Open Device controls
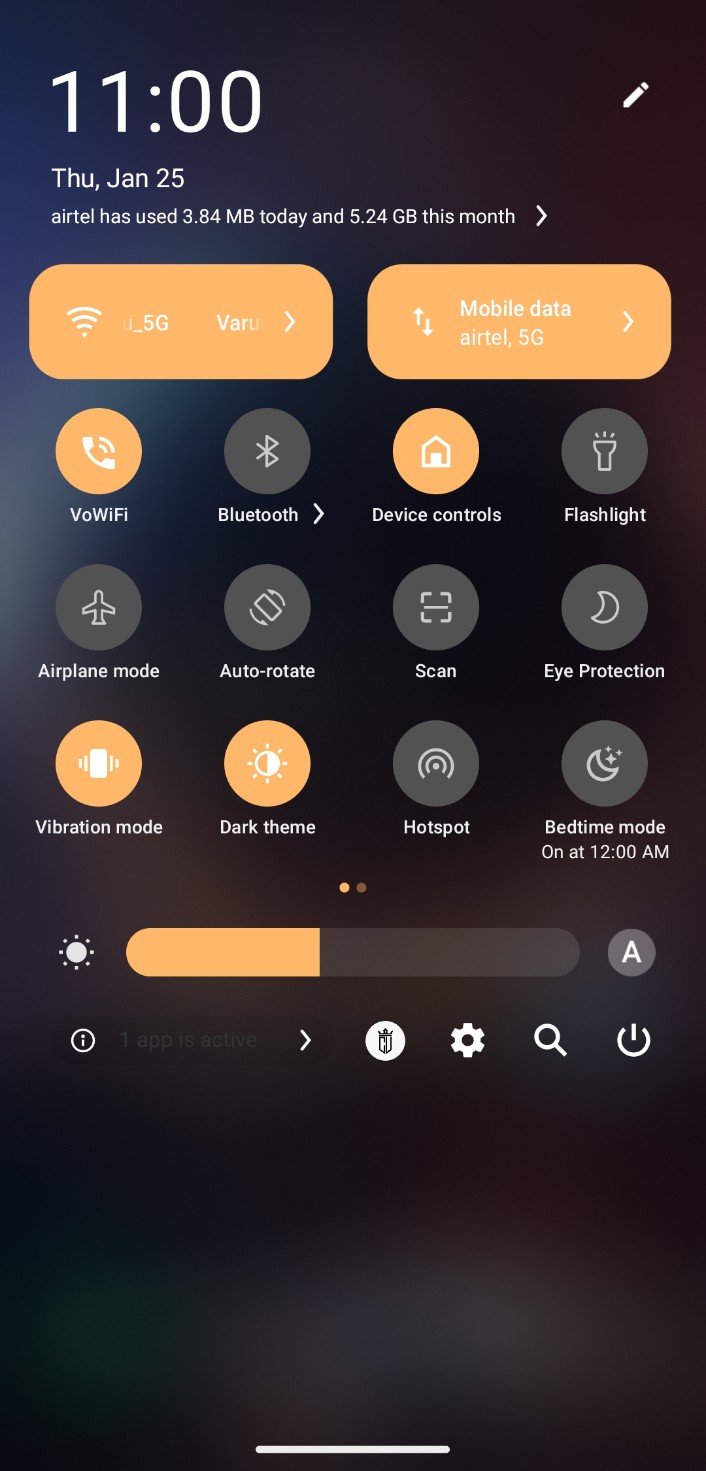This screenshot has height=1471, width=706. click(436, 452)
